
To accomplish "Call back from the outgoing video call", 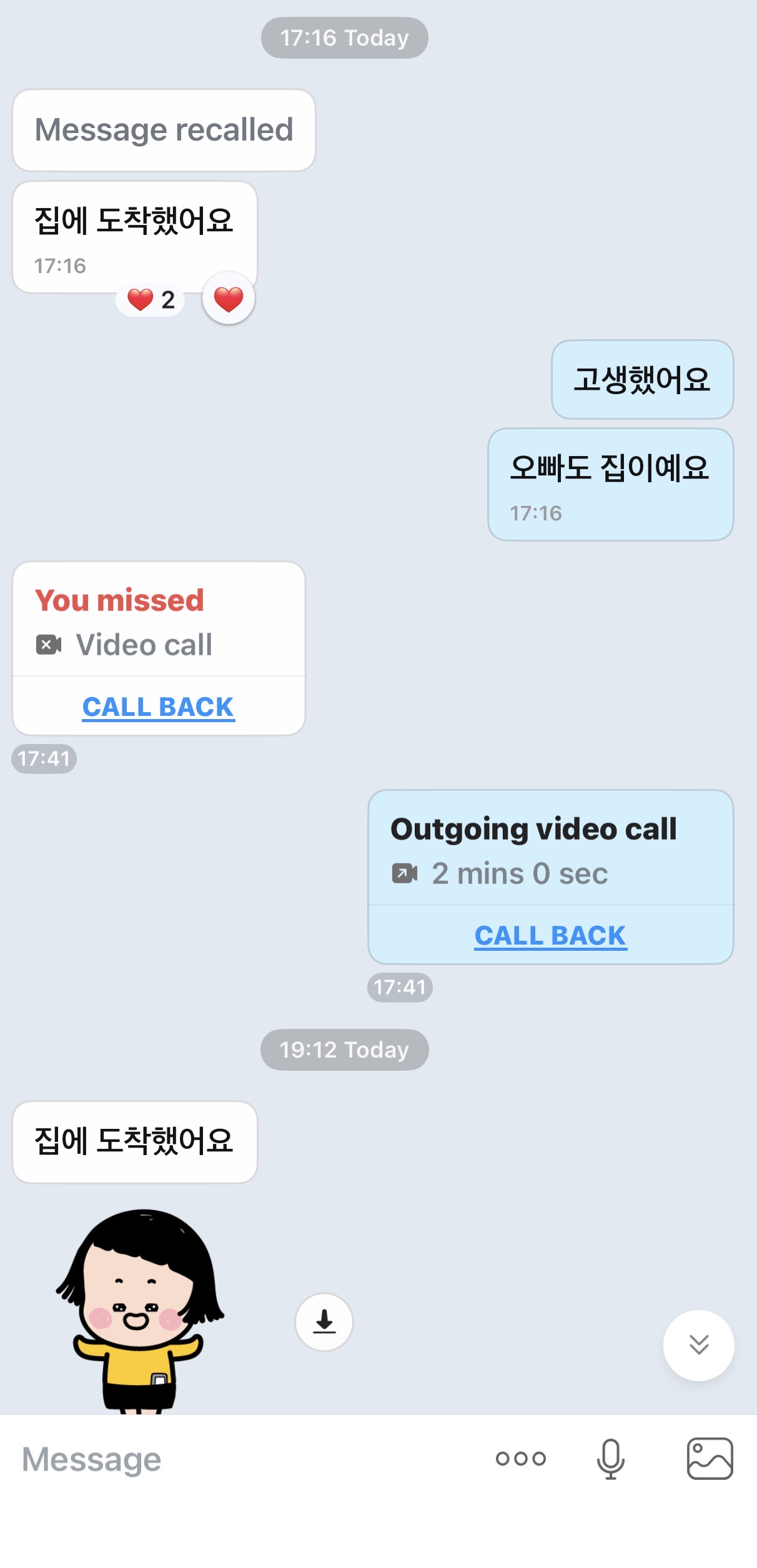I will click(x=550, y=936).
